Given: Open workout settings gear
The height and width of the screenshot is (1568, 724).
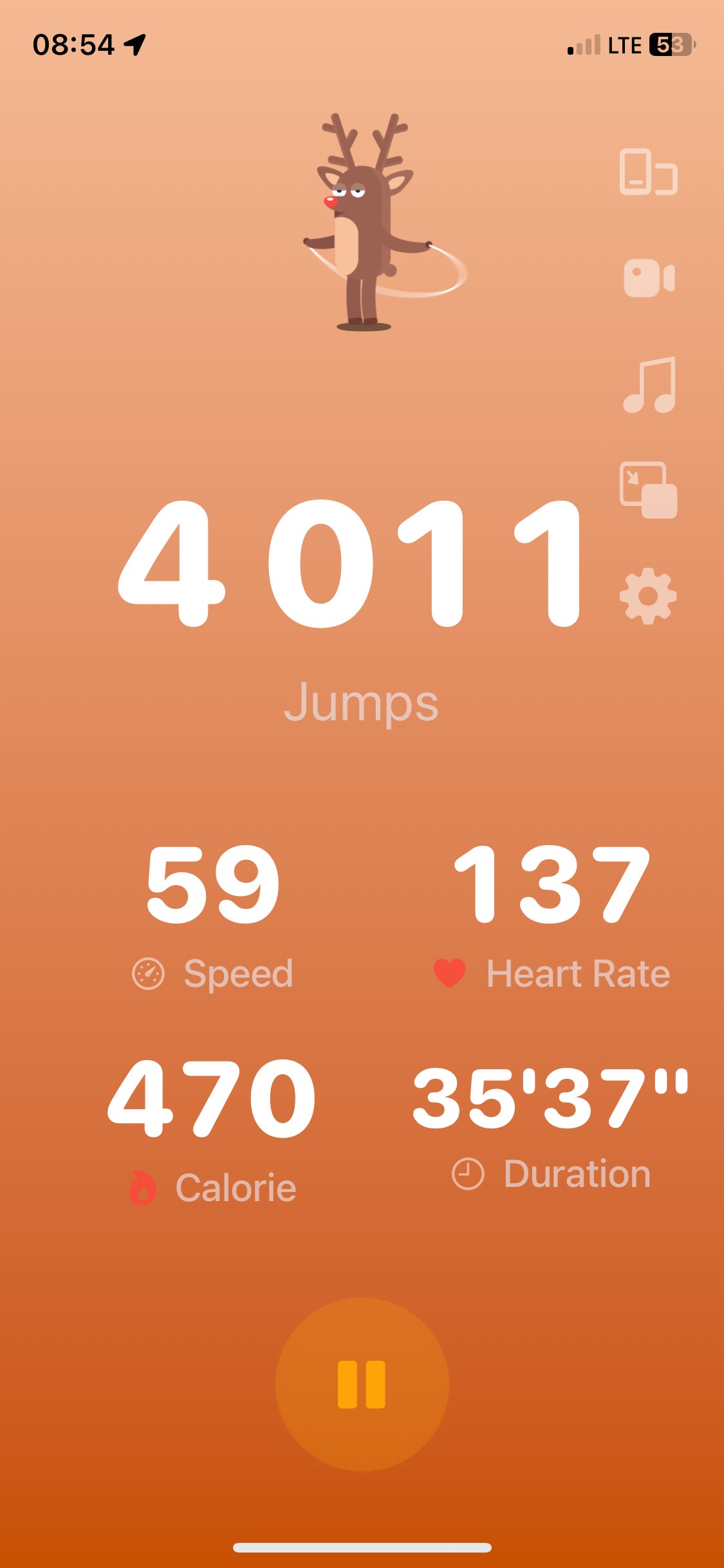Looking at the screenshot, I should tap(648, 596).
